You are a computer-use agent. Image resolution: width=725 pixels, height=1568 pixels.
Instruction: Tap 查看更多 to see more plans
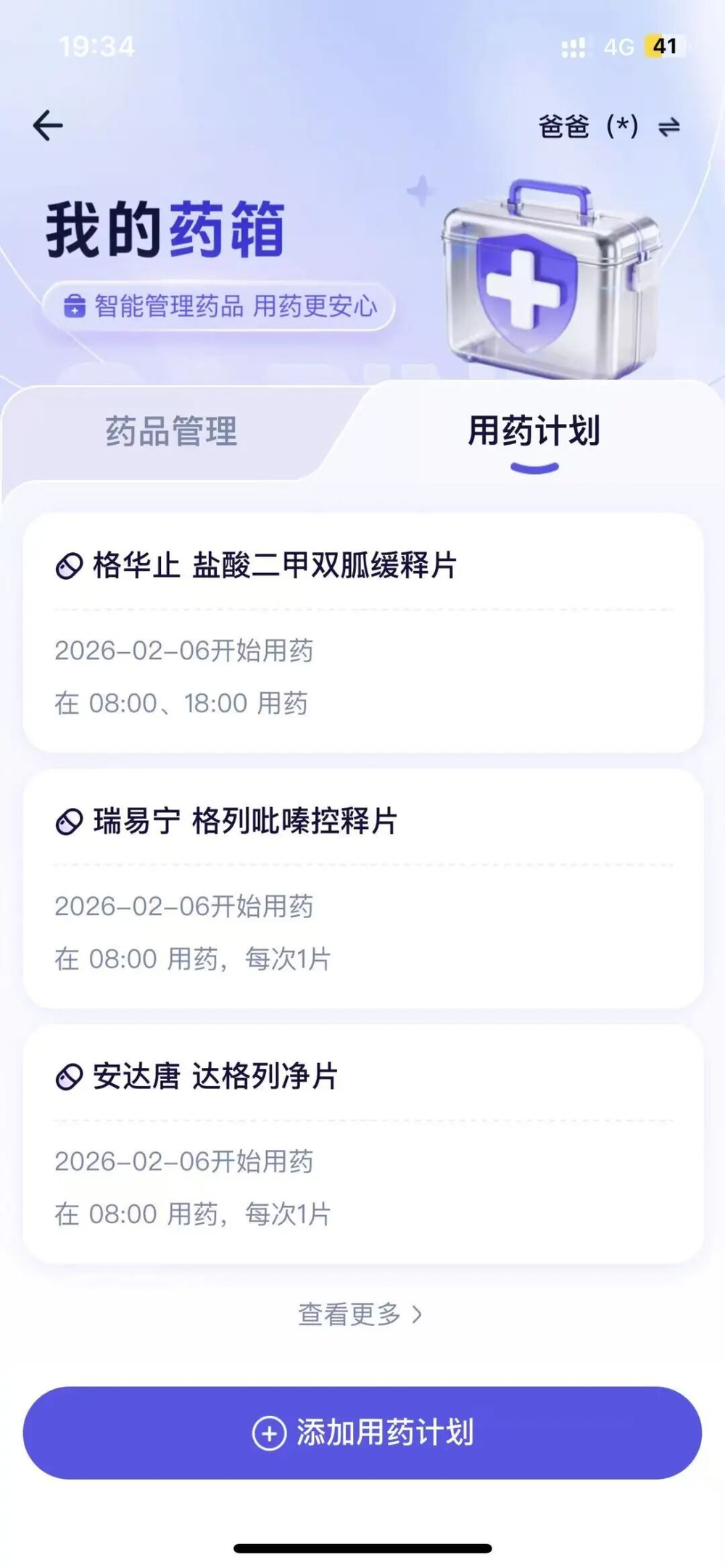(360, 1314)
